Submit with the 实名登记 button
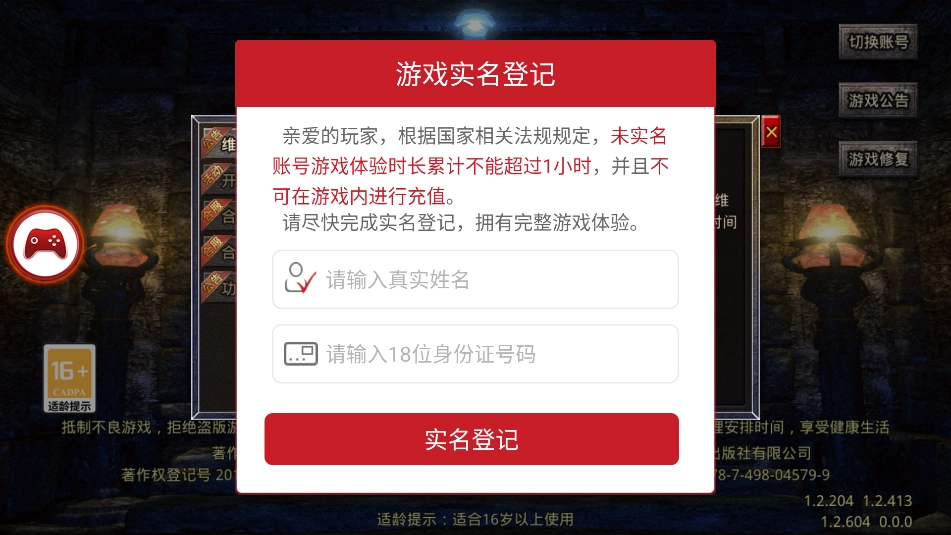Image resolution: width=951 pixels, height=535 pixels. point(471,439)
